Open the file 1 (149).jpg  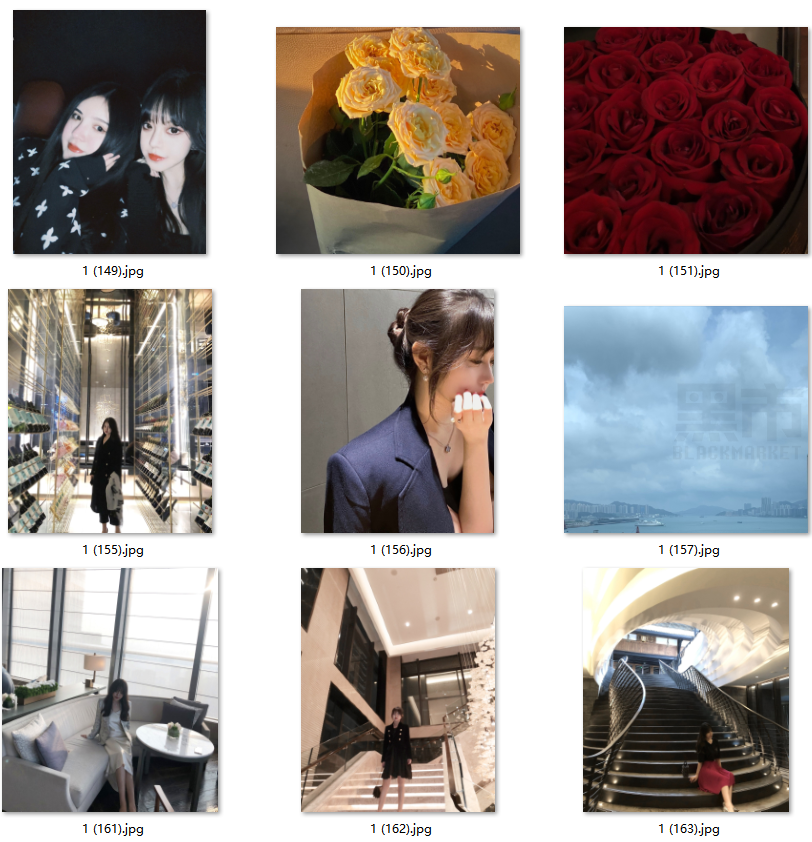tap(110, 132)
